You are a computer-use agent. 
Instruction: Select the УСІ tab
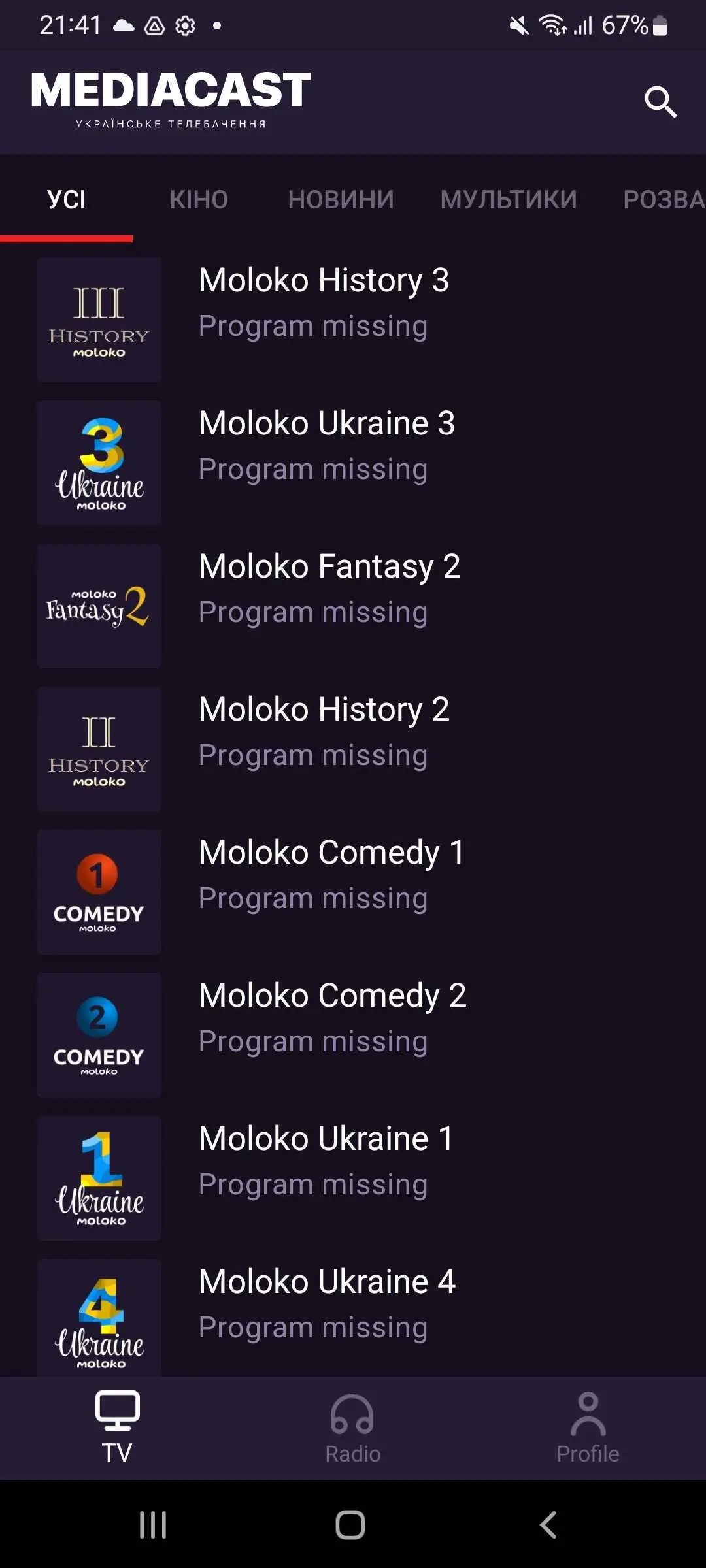(x=66, y=199)
